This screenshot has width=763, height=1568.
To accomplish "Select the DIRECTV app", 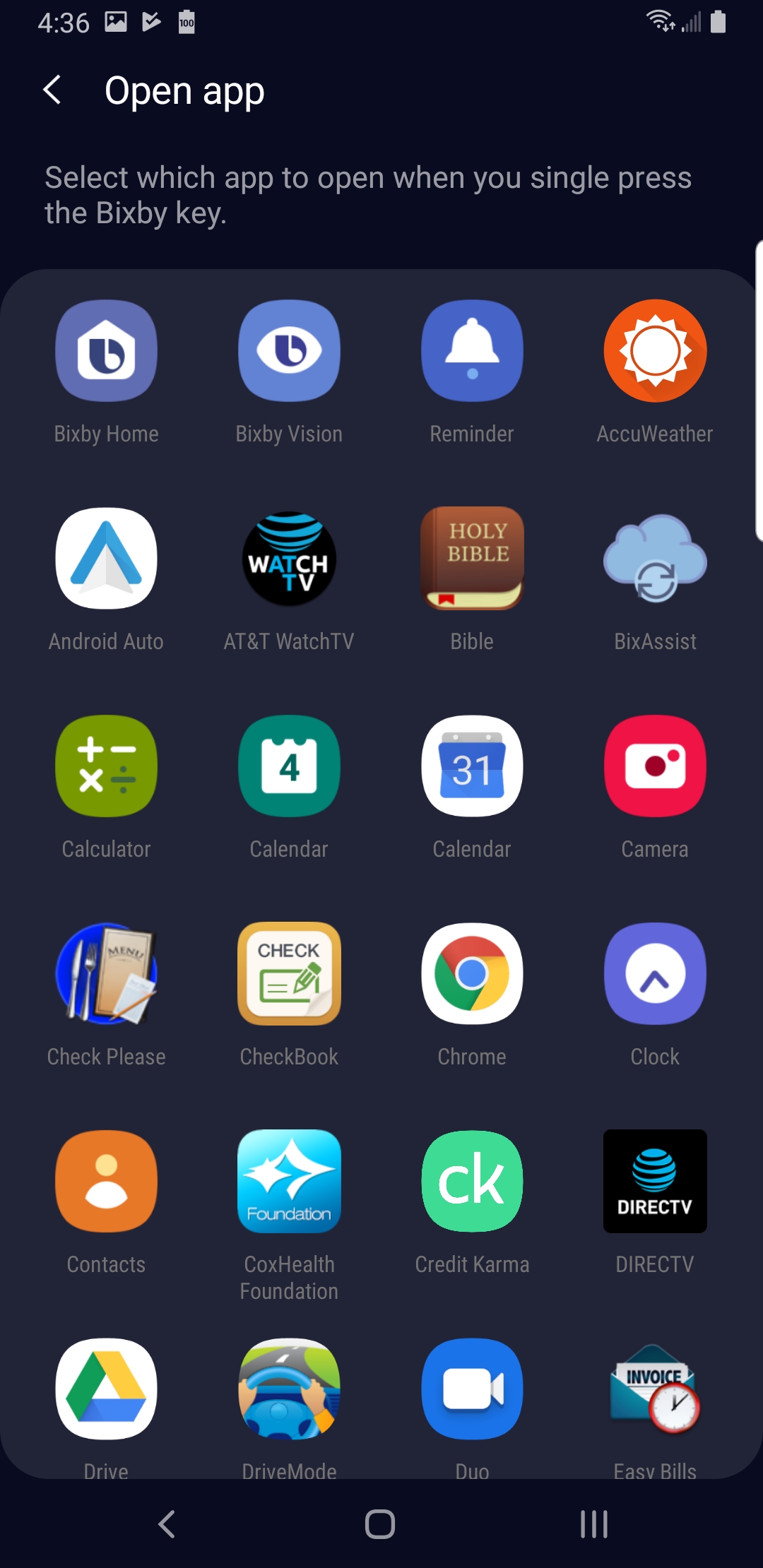I will point(655,1182).
